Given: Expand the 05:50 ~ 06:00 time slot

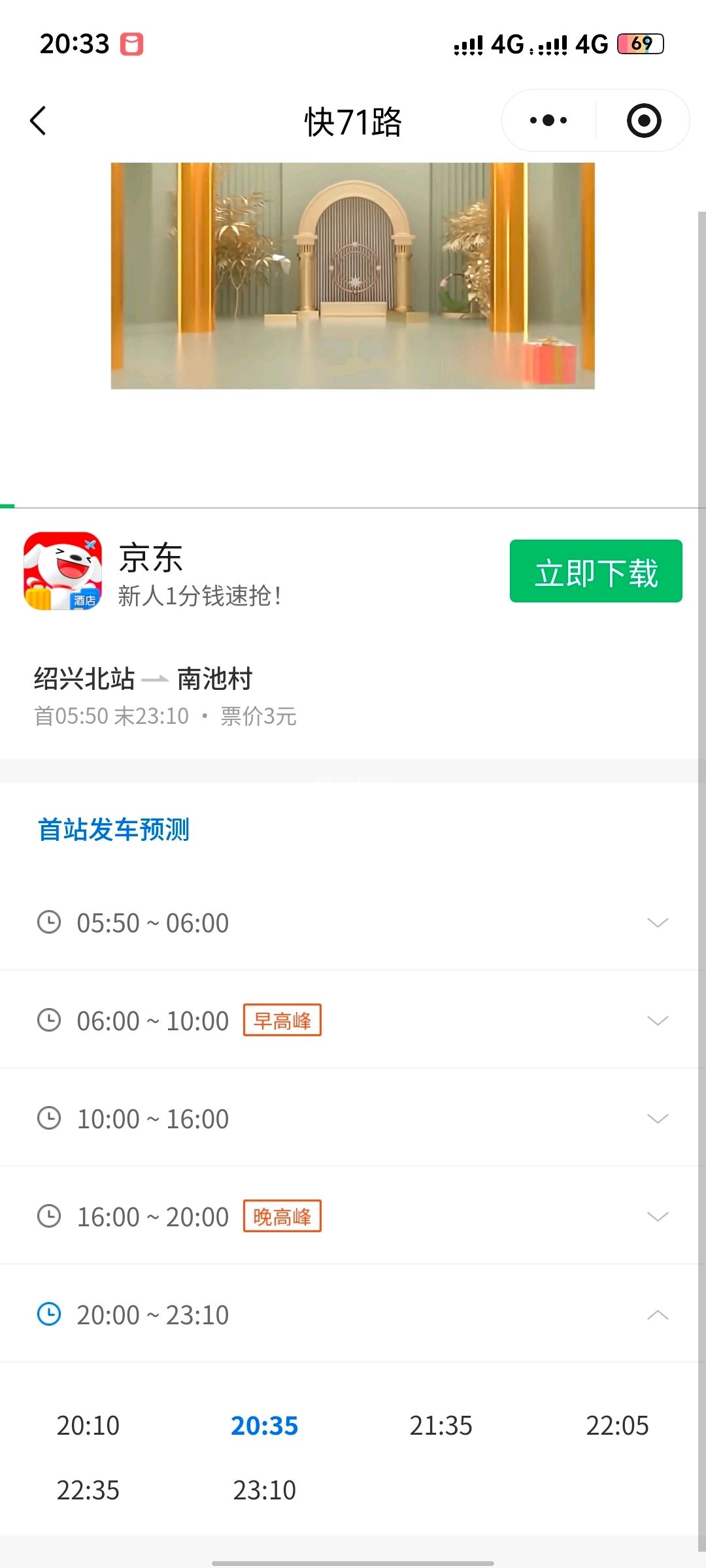Looking at the screenshot, I should coord(352,923).
